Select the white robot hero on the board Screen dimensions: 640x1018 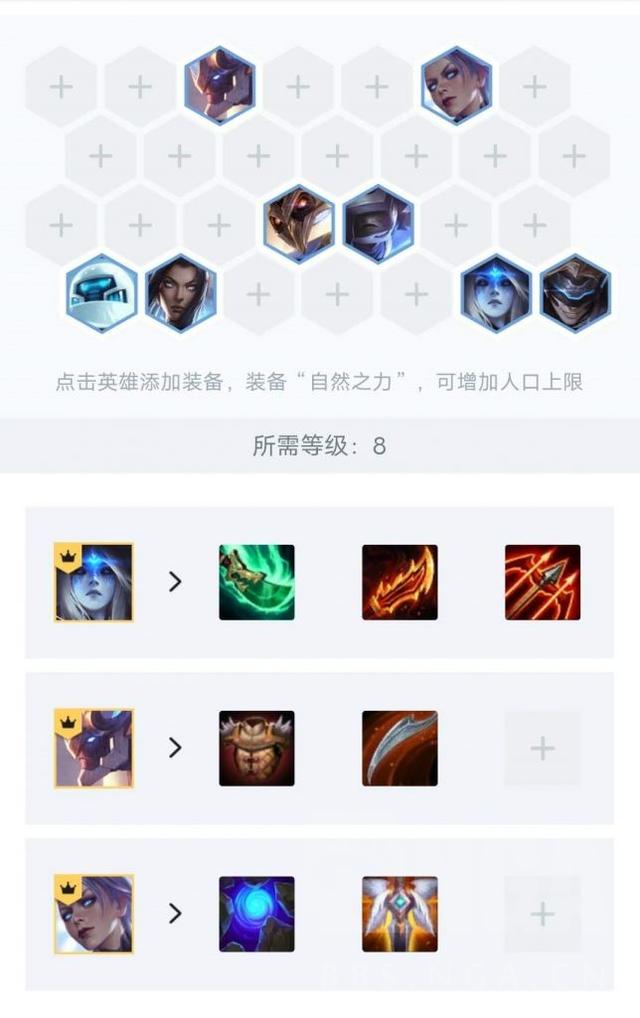point(101,293)
